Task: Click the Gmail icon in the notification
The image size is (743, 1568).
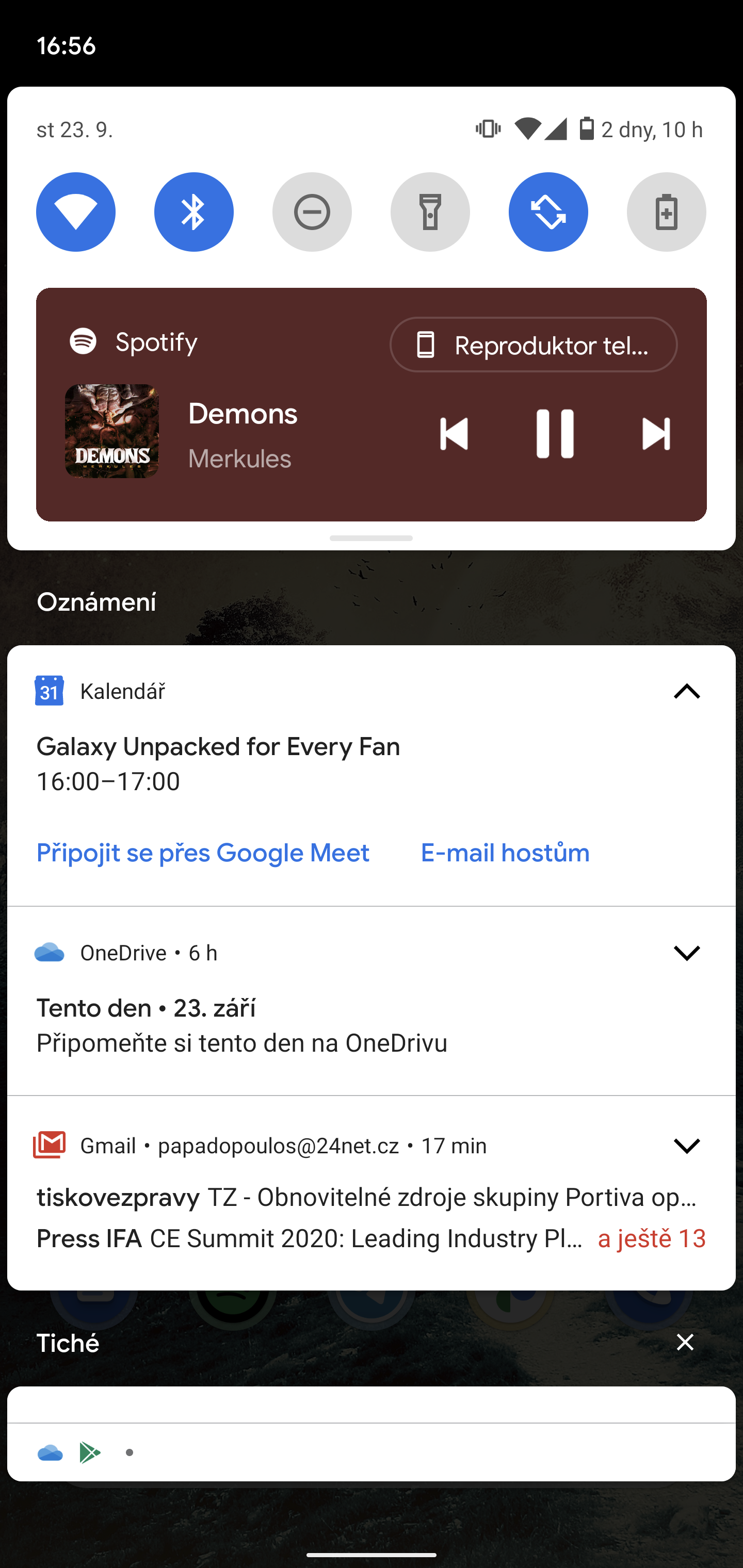Action: pos(50,1145)
